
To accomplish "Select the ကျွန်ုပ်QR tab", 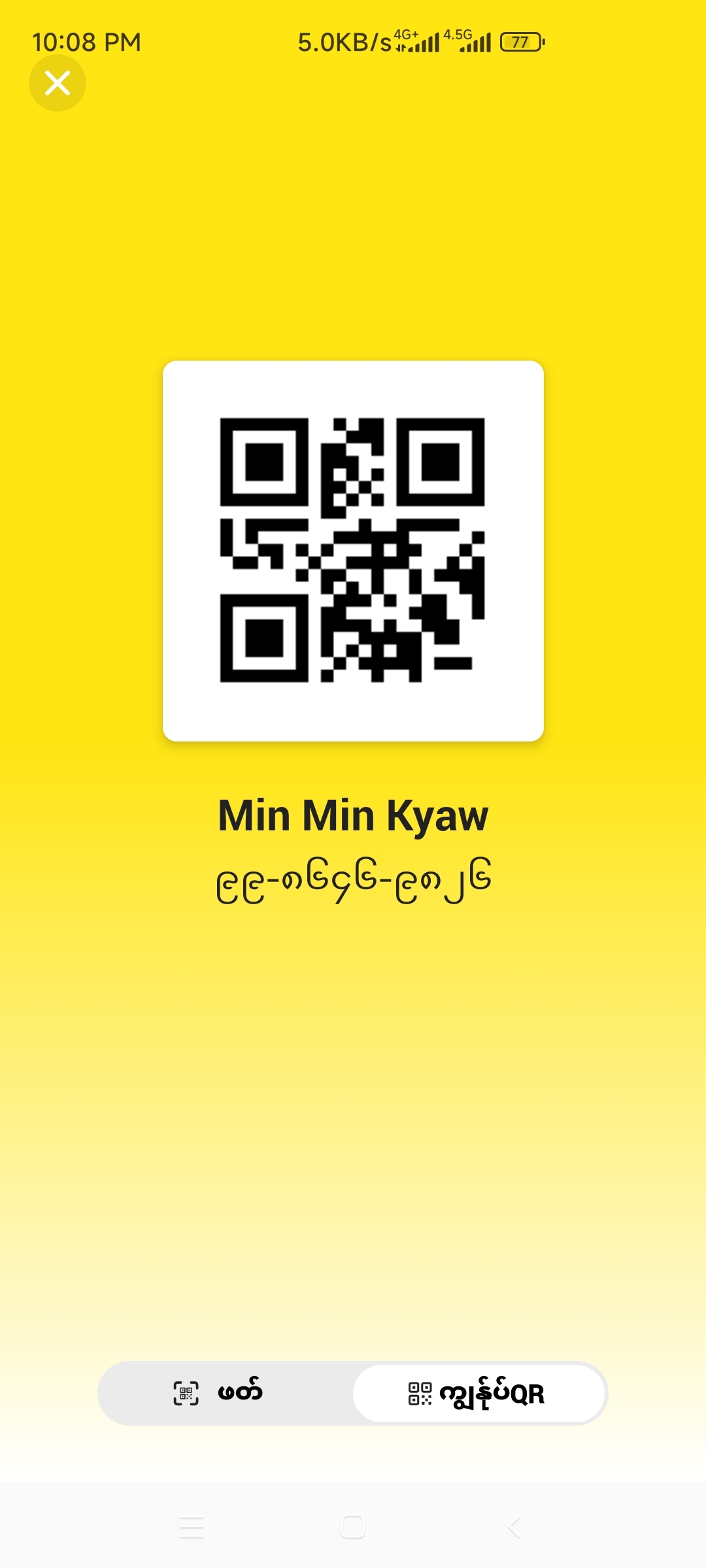I will pyautogui.click(x=479, y=1393).
